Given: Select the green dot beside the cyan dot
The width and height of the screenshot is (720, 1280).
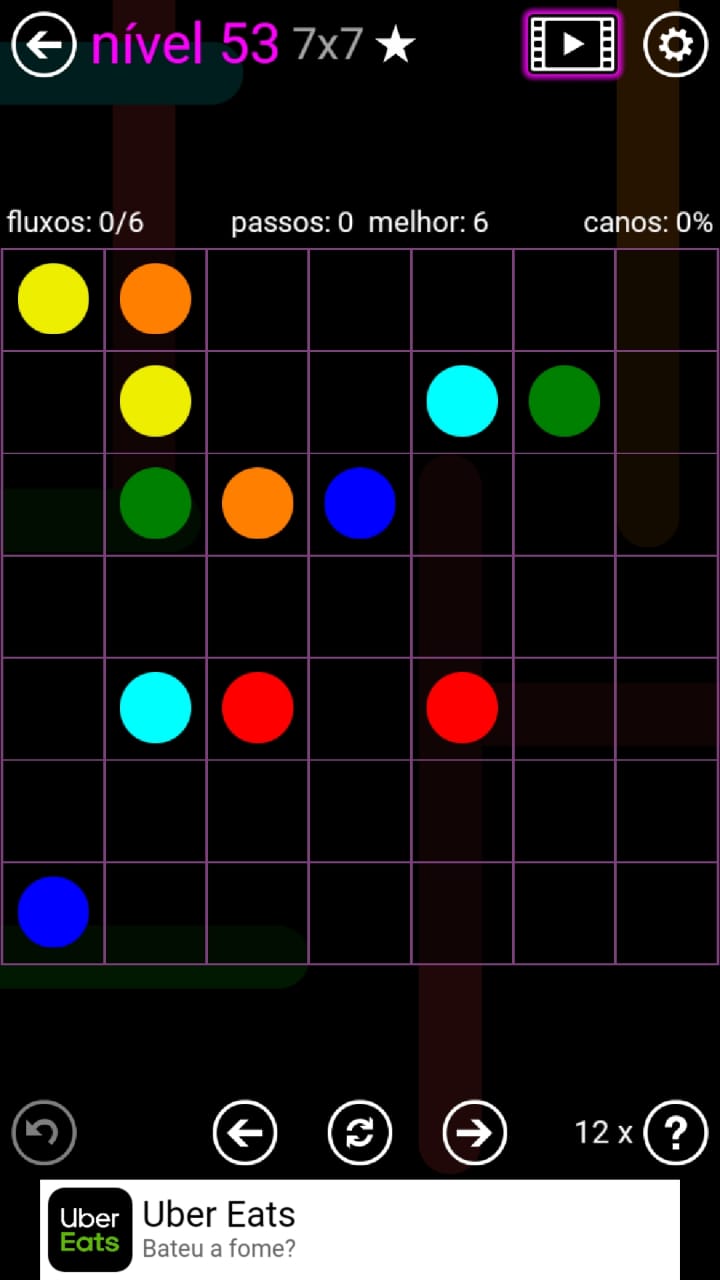Looking at the screenshot, I should pyautogui.click(x=564, y=401).
